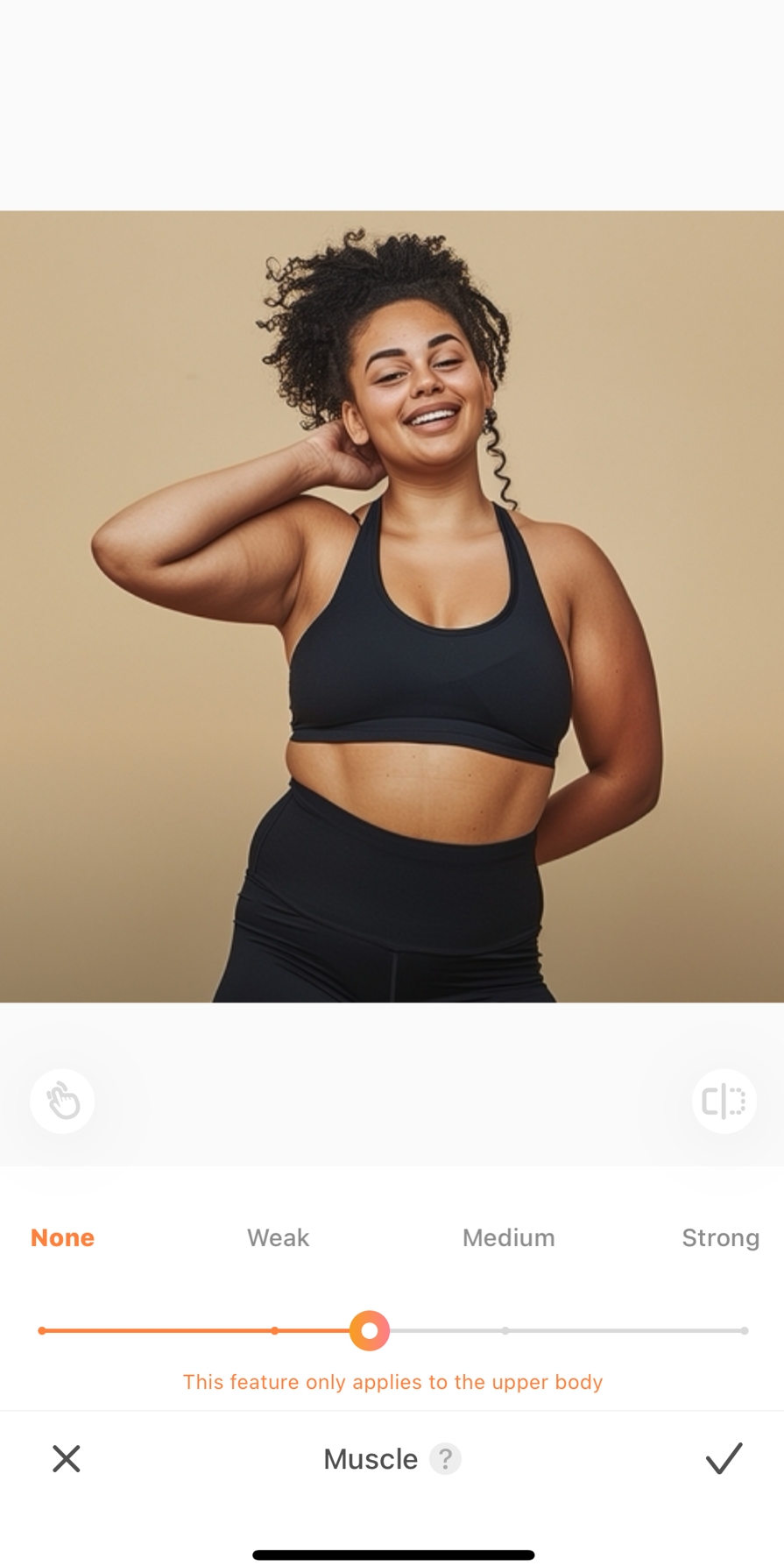Apply the Muscle edit with the checkmark
The image size is (784, 1566).
pos(724,1459)
